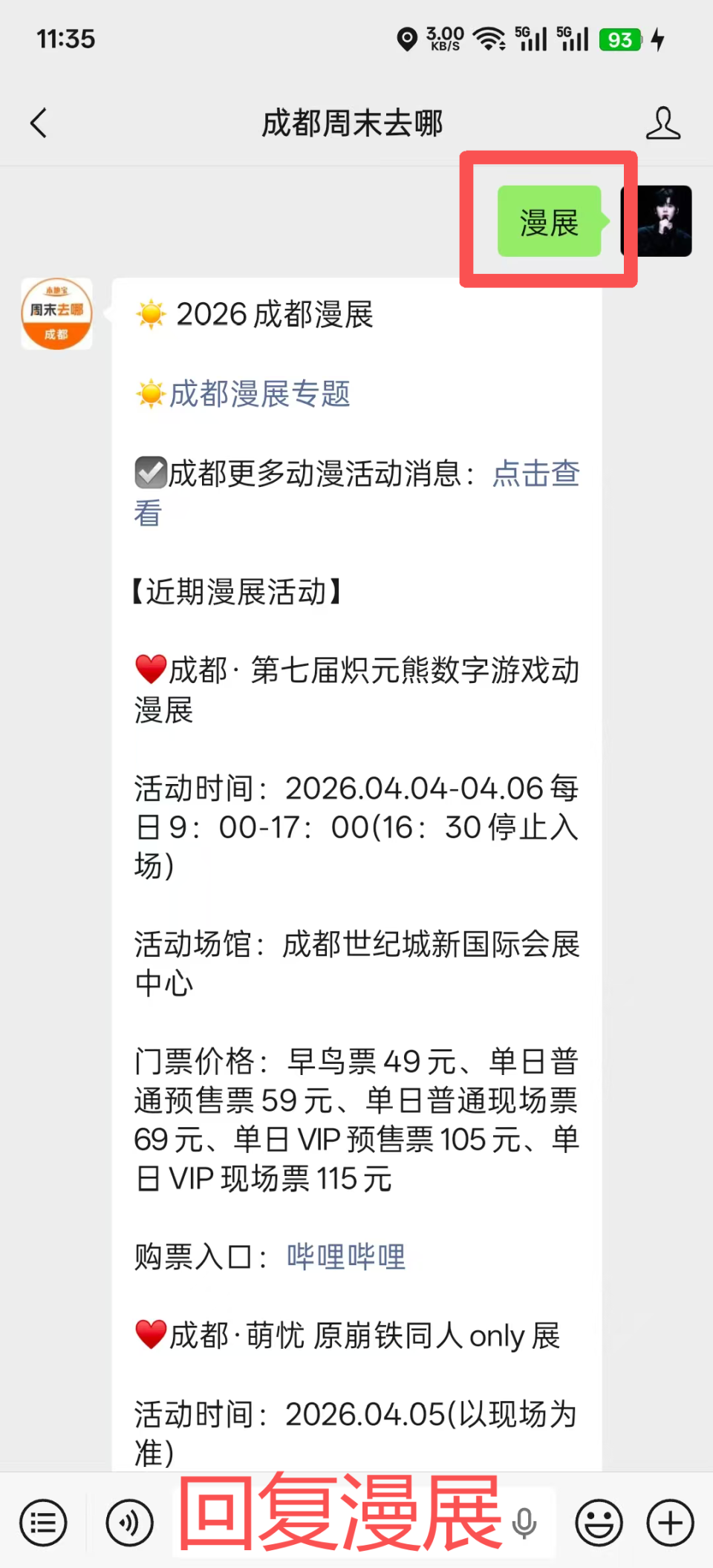The height and width of the screenshot is (1568, 713).
Task: Tap the sent 漫展 message bubble
Action: click(550, 220)
